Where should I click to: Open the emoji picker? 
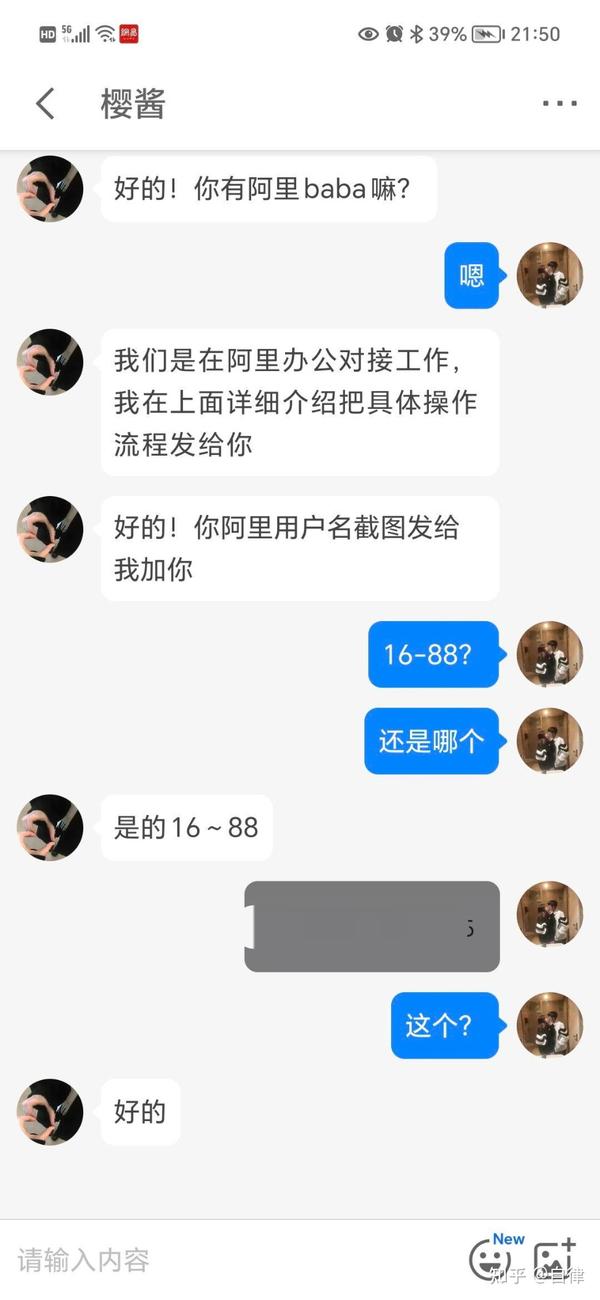pos(489,1257)
